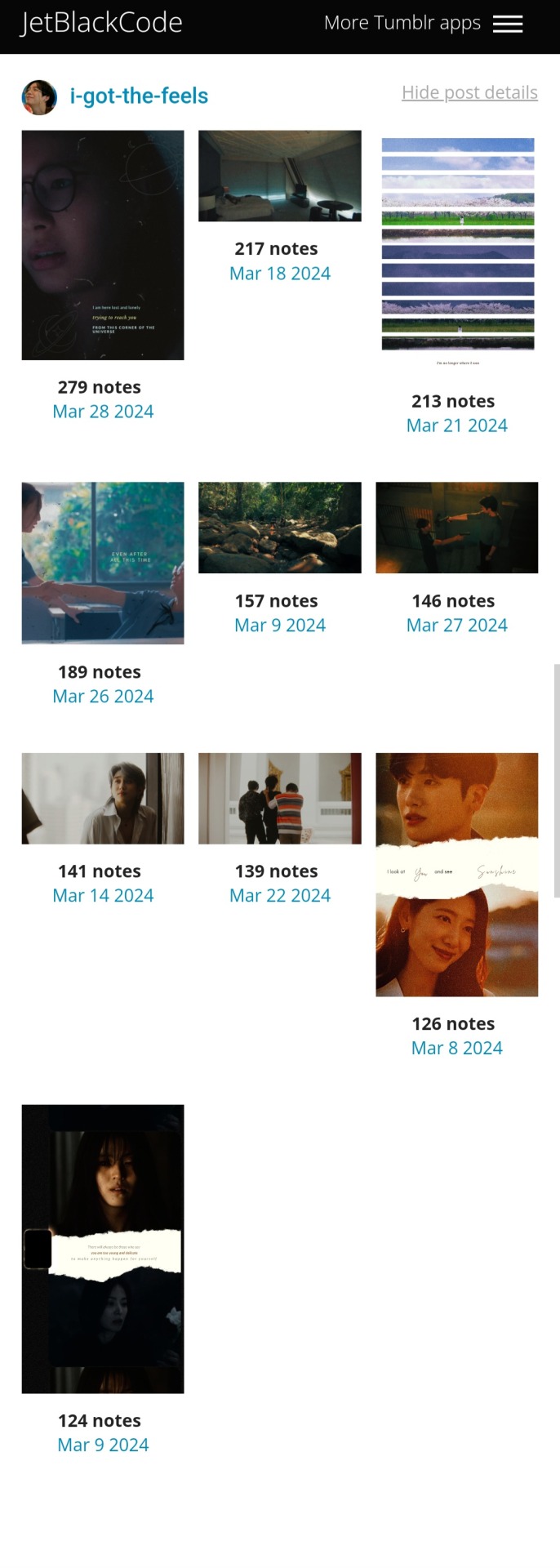Open the post with 217 notes

point(279,176)
